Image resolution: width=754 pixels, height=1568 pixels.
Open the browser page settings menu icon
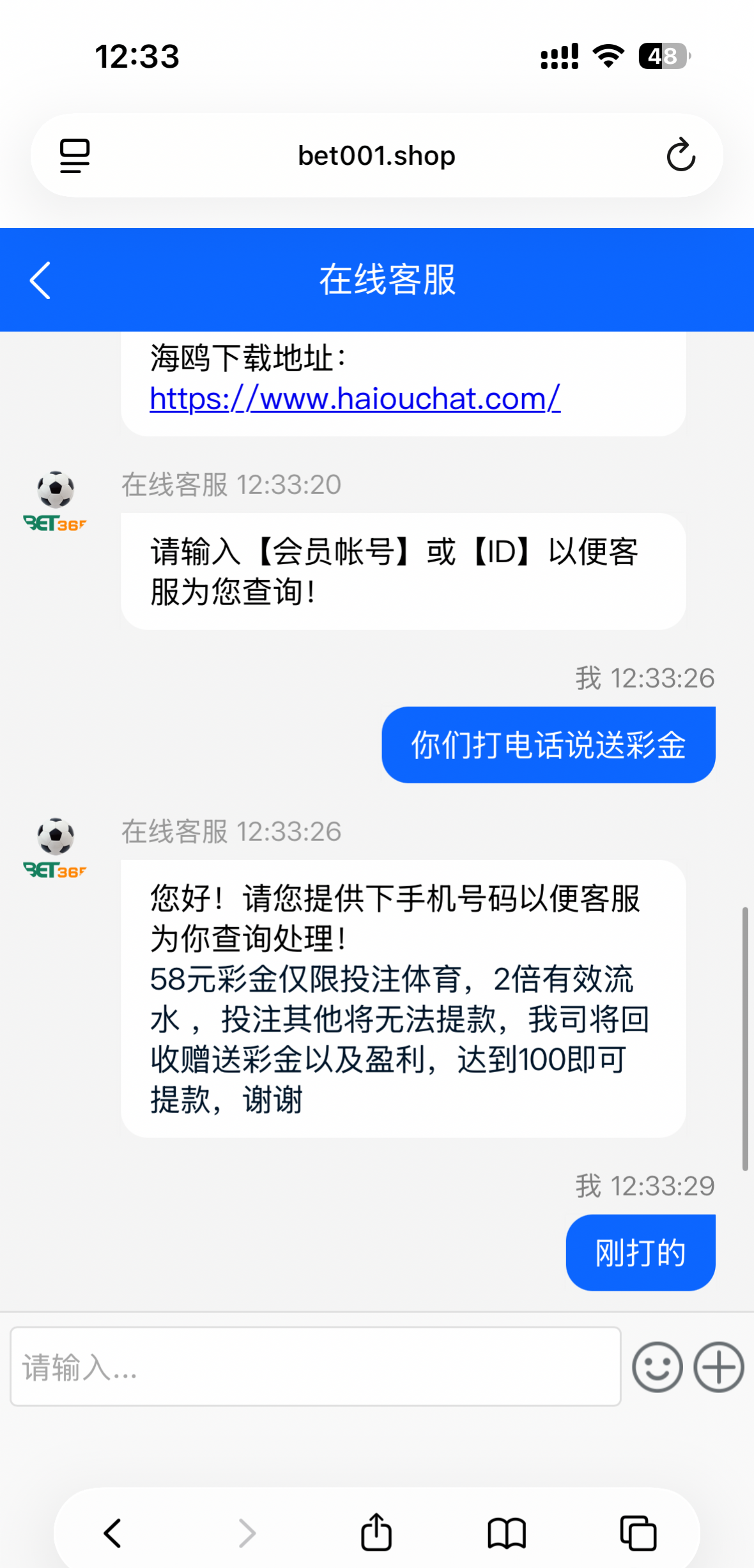(75, 155)
